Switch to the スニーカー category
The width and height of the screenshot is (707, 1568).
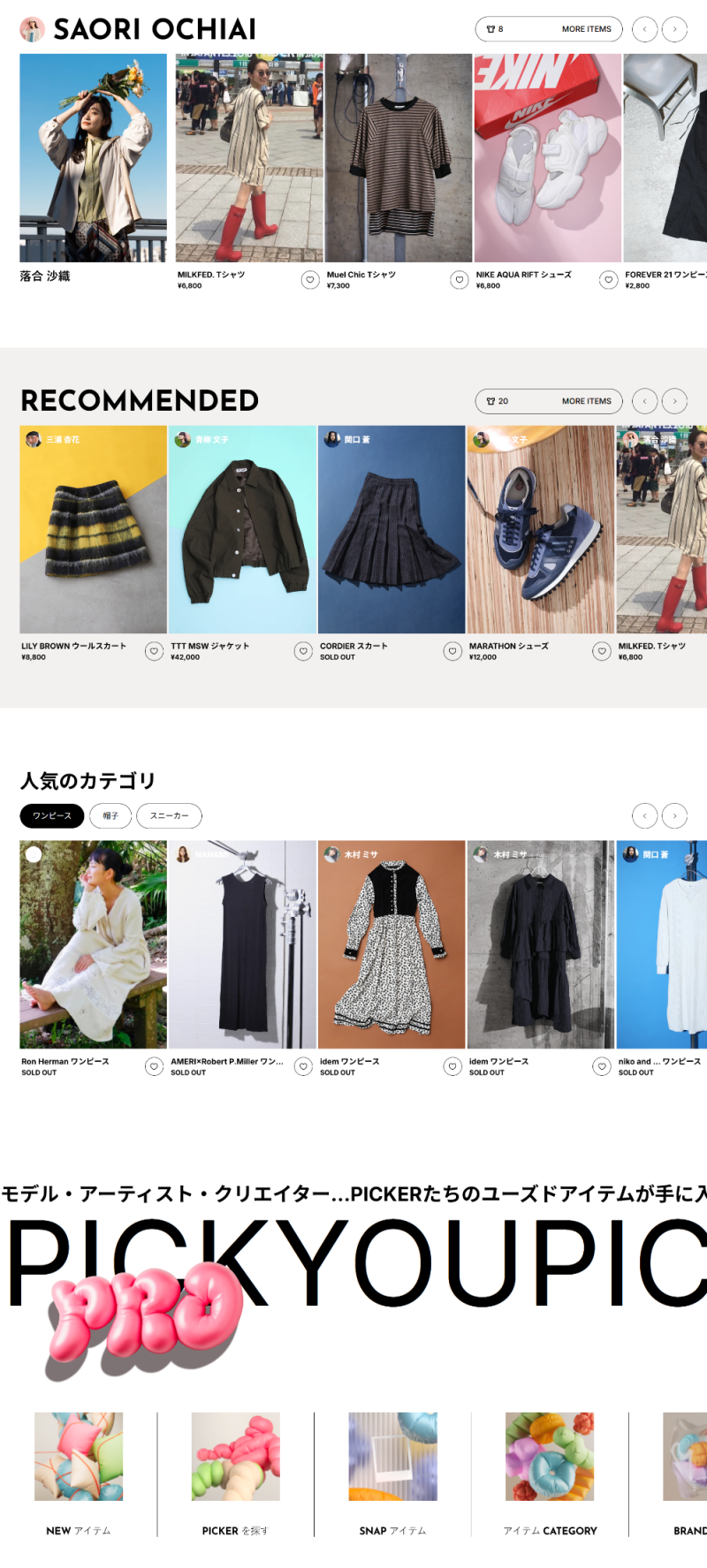169,816
